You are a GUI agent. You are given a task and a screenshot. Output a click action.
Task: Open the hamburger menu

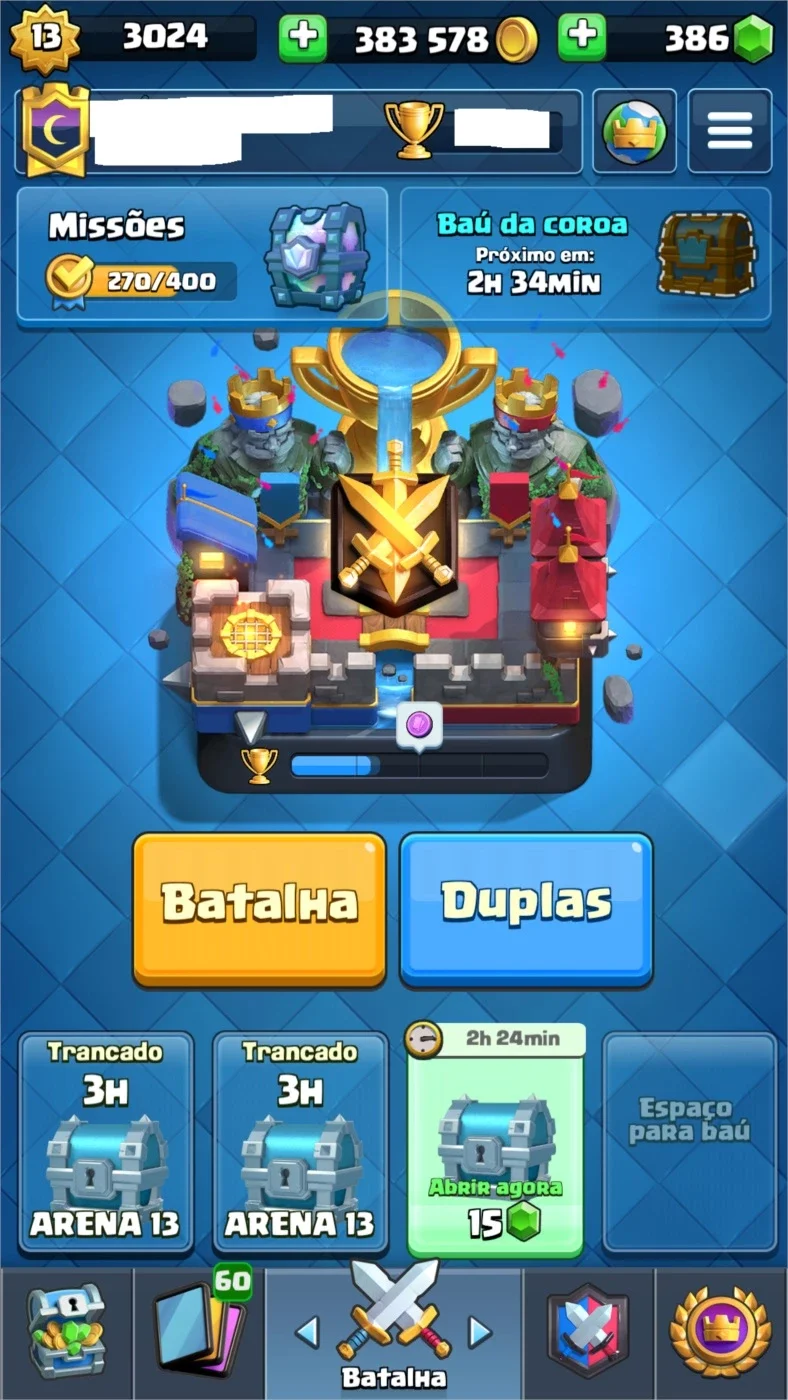click(x=730, y=131)
